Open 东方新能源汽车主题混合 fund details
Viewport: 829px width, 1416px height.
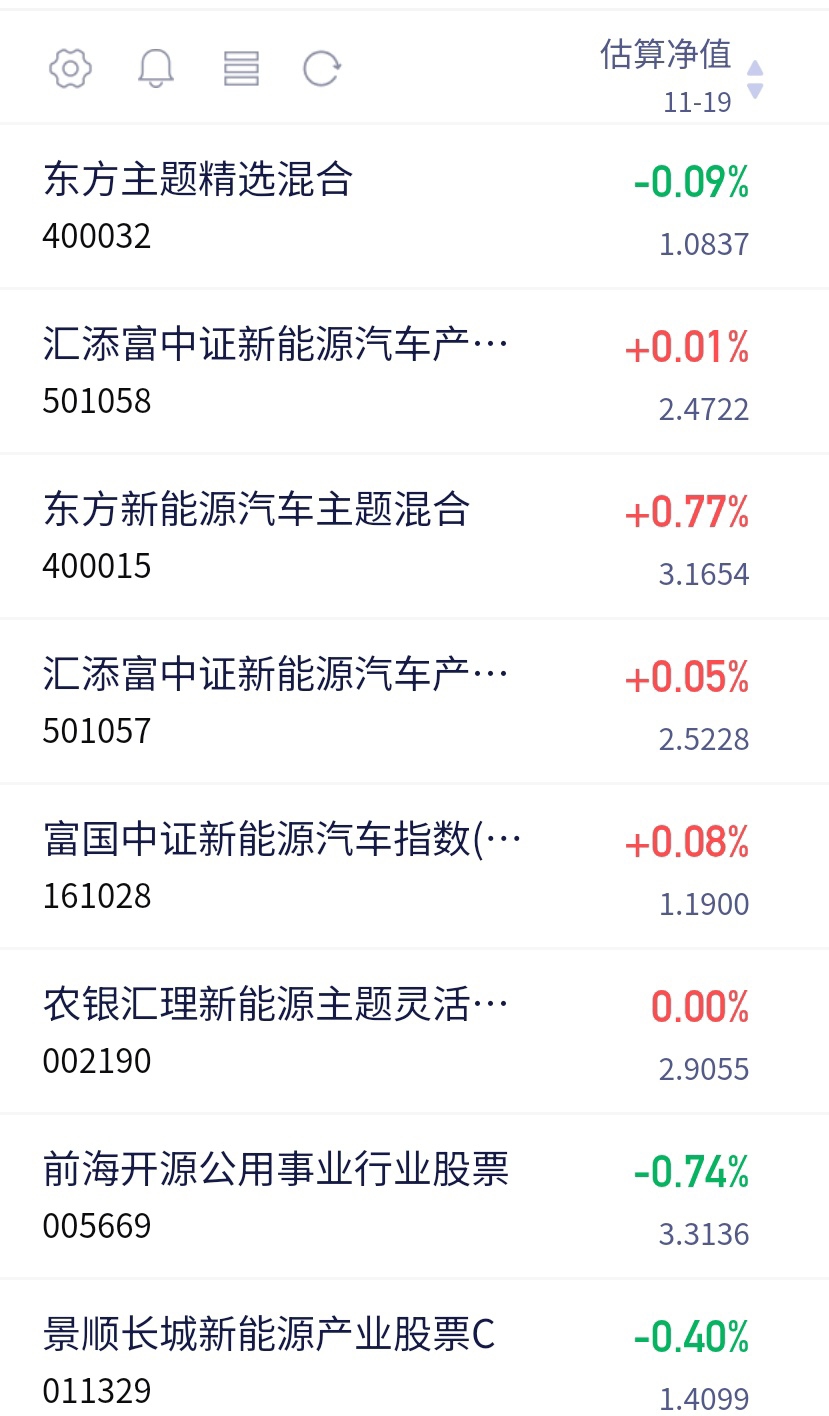[x=414, y=537]
